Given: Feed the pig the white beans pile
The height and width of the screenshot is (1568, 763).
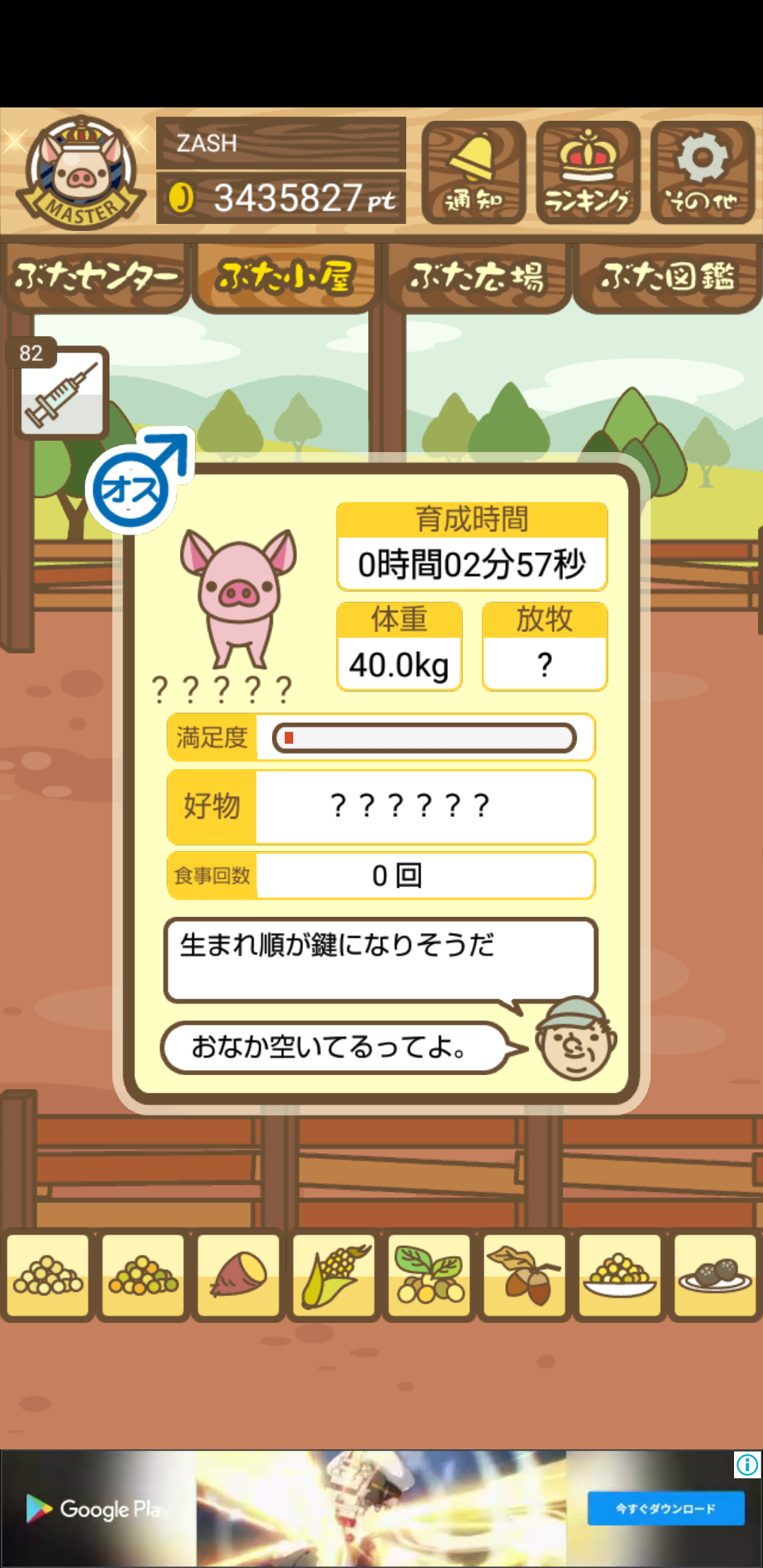Looking at the screenshot, I should tap(48, 1276).
